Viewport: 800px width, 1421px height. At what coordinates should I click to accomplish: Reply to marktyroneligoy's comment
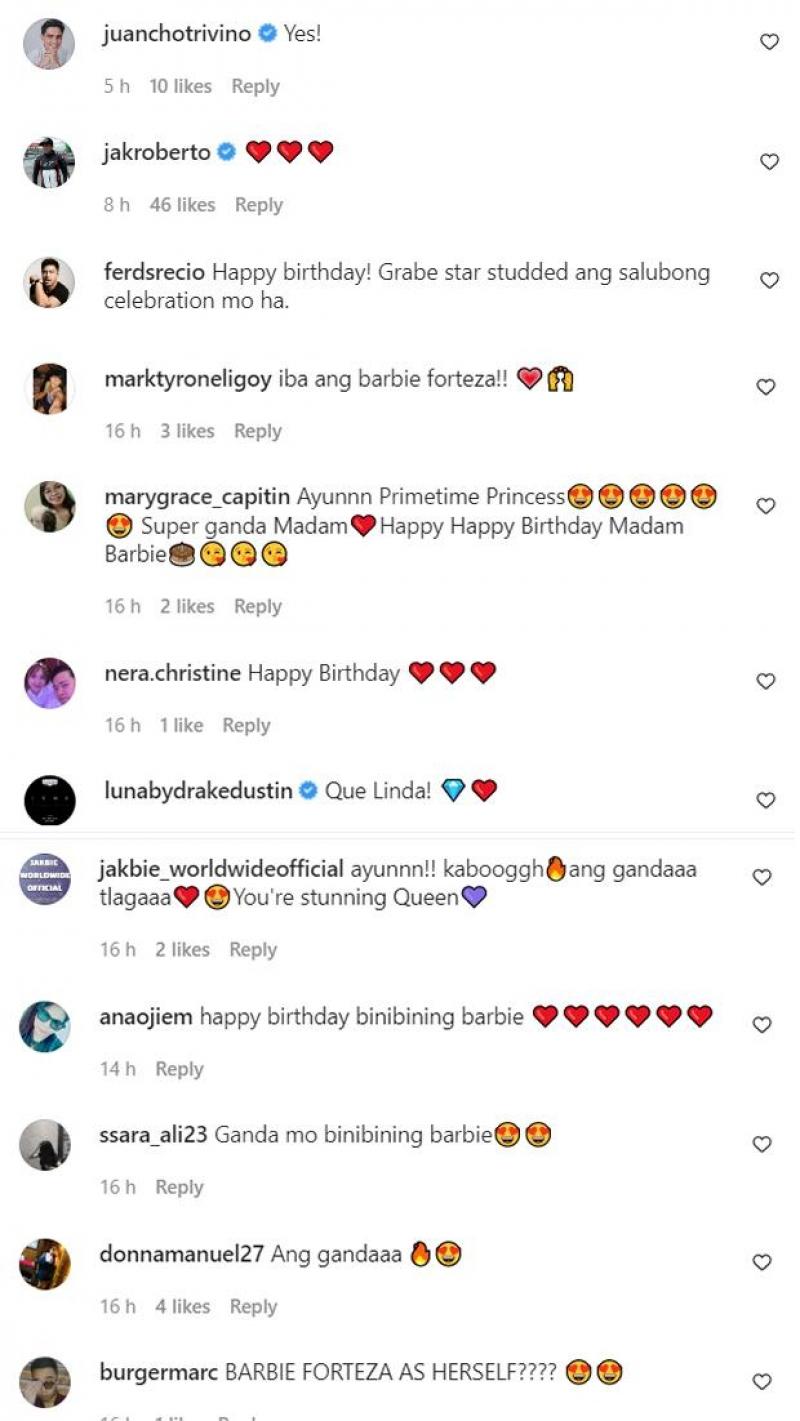257,431
